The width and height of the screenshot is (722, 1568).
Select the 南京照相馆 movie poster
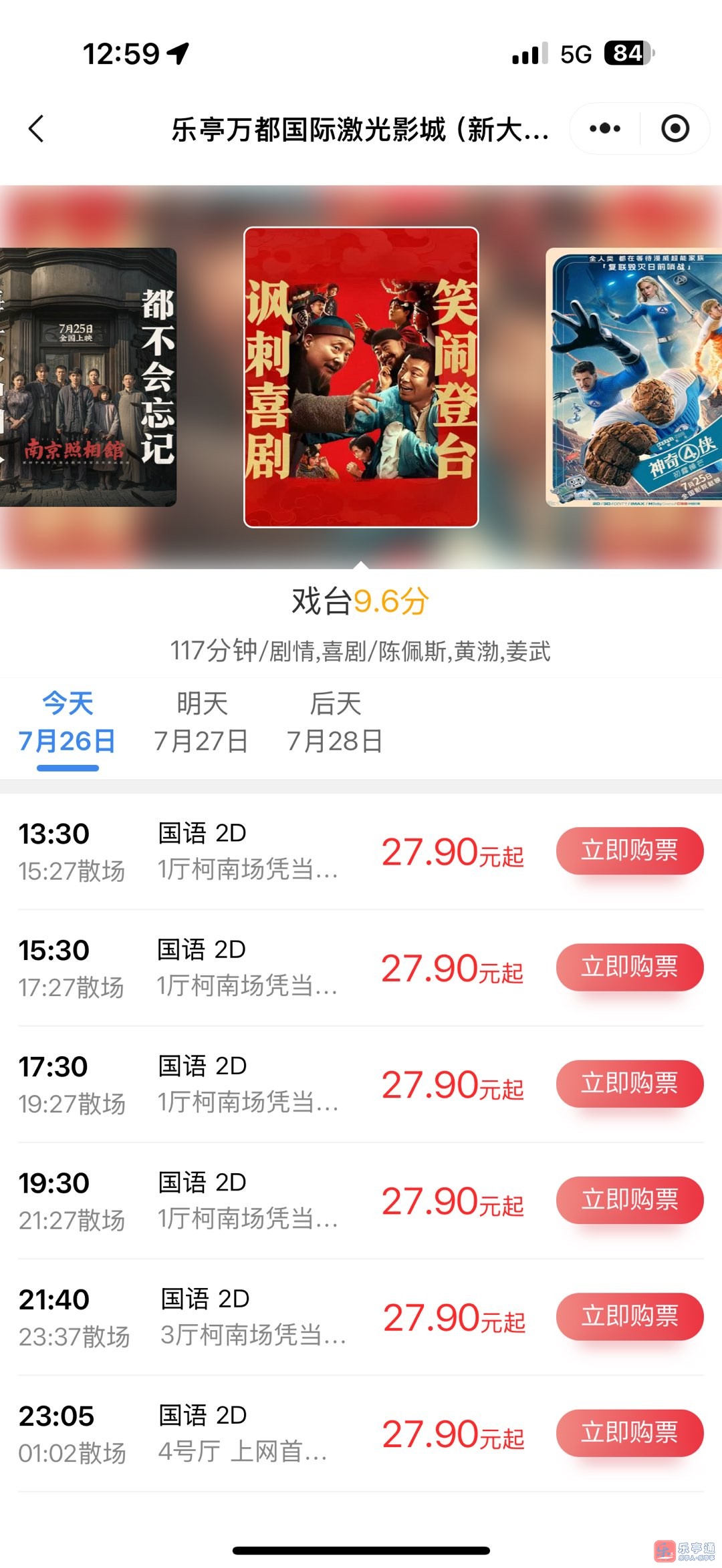coord(88,377)
